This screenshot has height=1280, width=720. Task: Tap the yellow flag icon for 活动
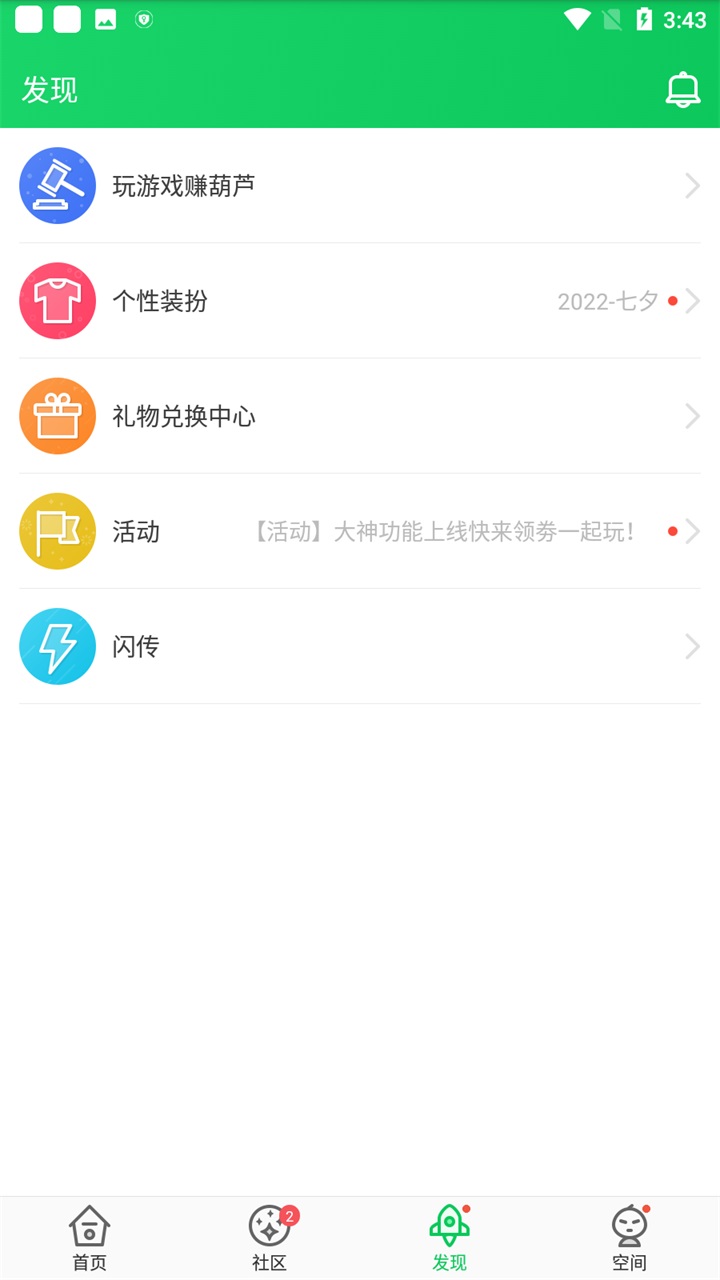click(x=57, y=531)
